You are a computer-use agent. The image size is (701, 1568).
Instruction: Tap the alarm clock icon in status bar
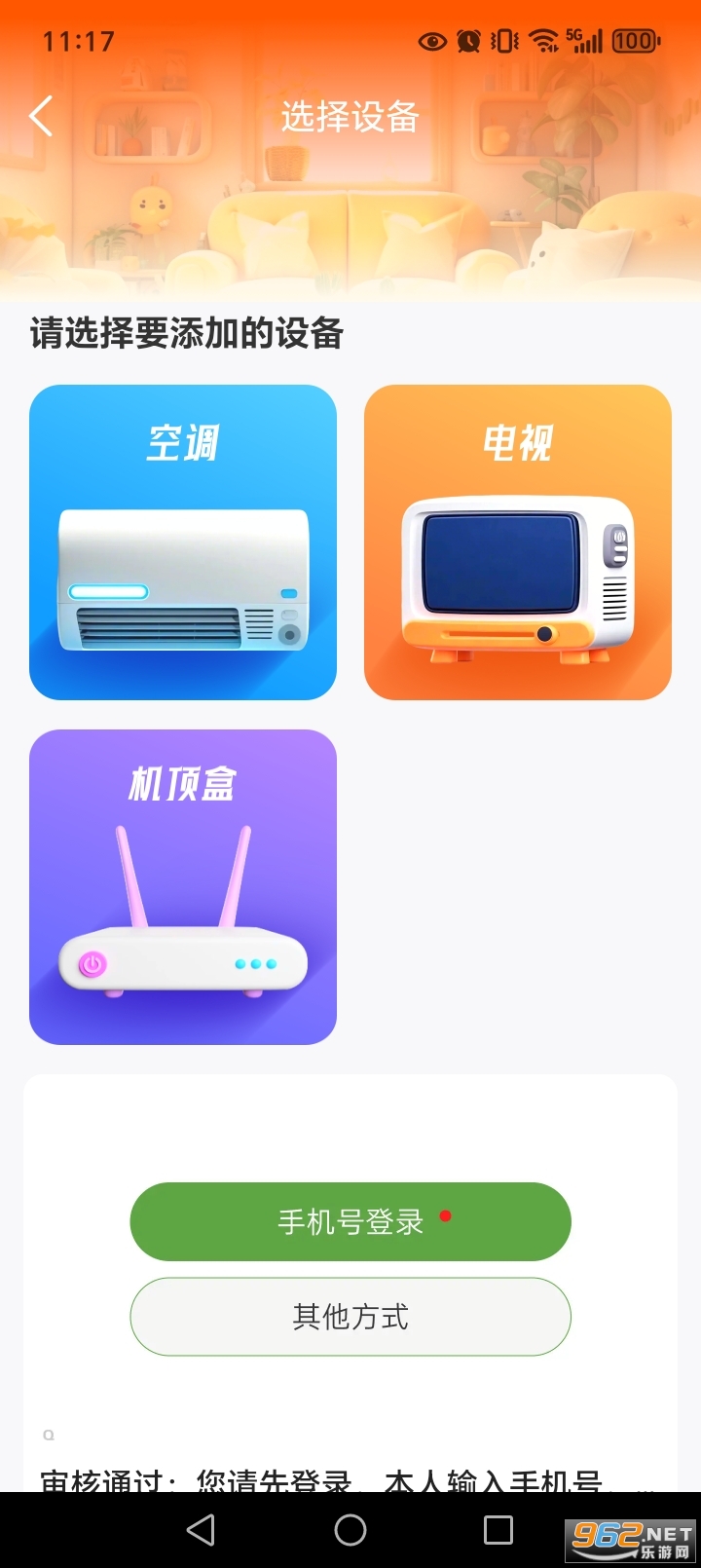click(x=467, y=42)
